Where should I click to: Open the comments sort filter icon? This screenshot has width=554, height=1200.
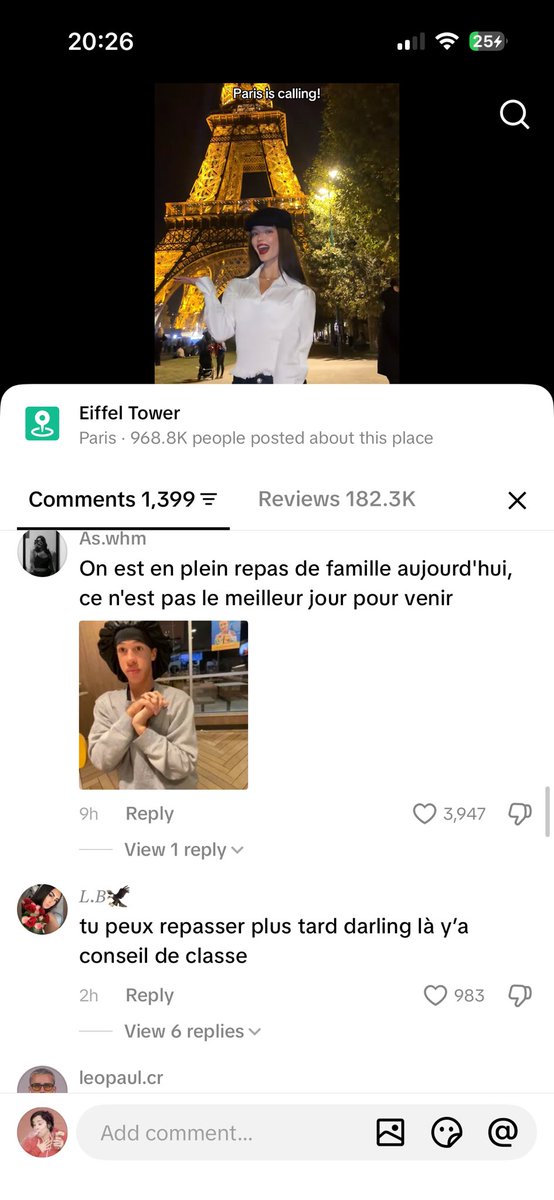point(209,499)
